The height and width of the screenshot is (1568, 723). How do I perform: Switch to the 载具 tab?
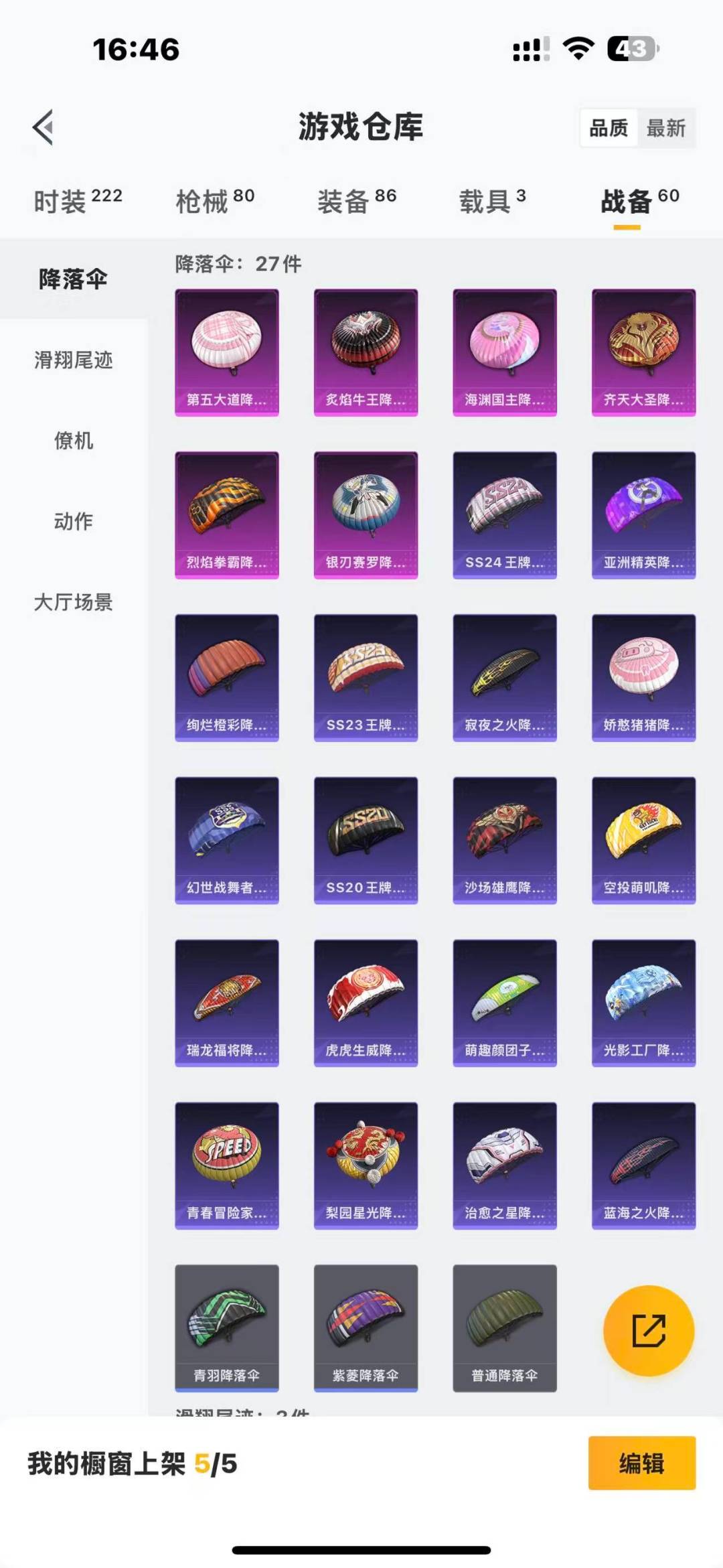click(492, 201)
